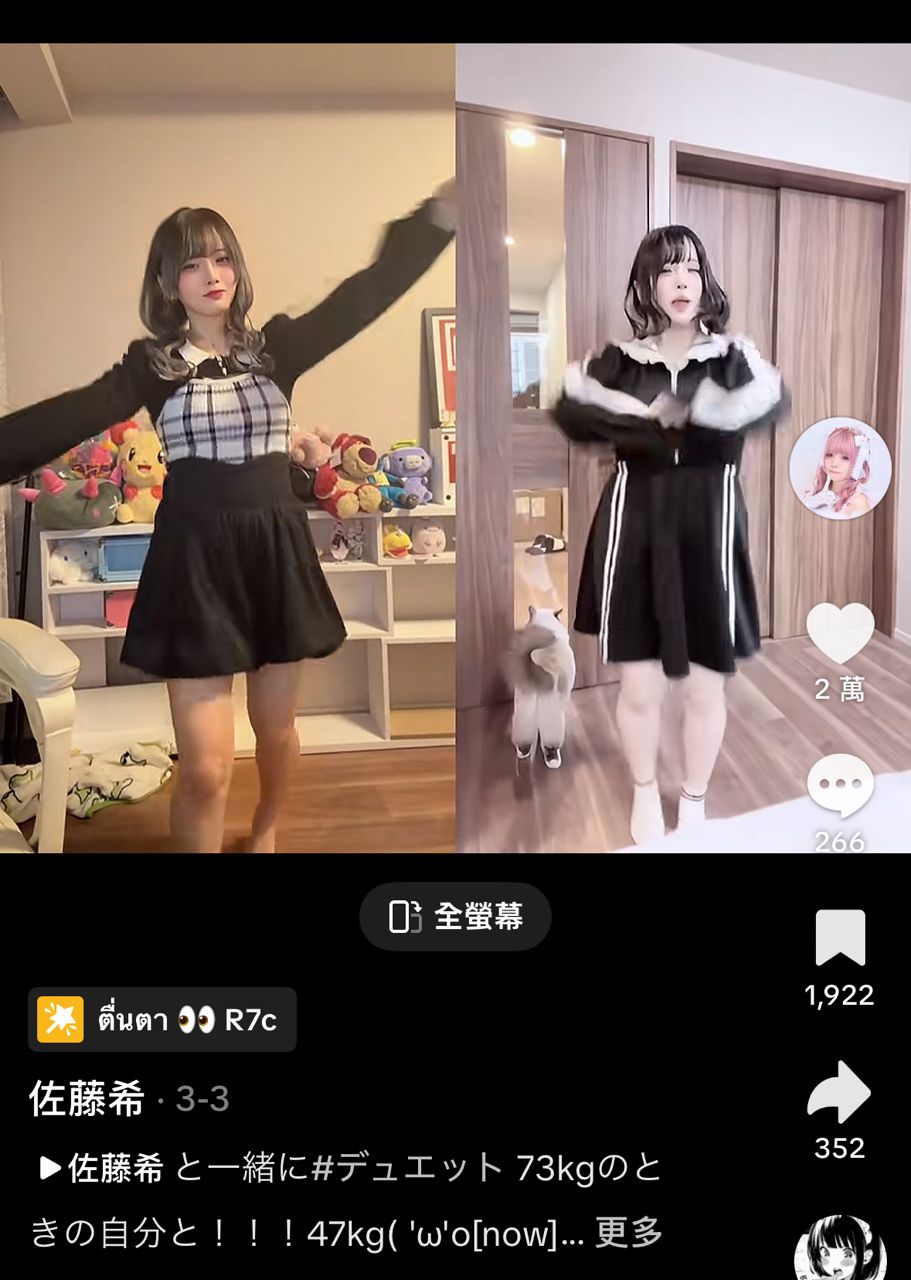
Task: Open the comments section
Action: [x=840, y=786]
